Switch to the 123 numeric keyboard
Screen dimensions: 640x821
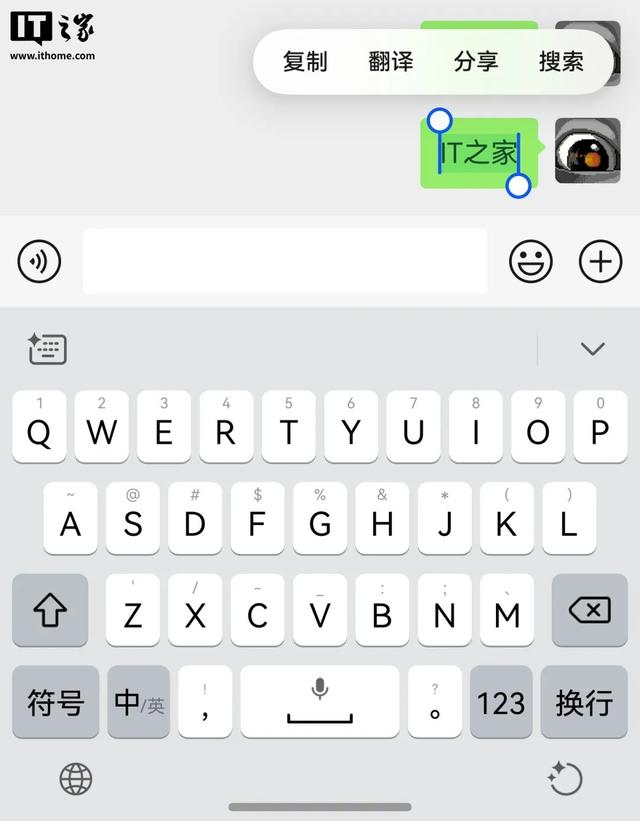tap(501, 702)
